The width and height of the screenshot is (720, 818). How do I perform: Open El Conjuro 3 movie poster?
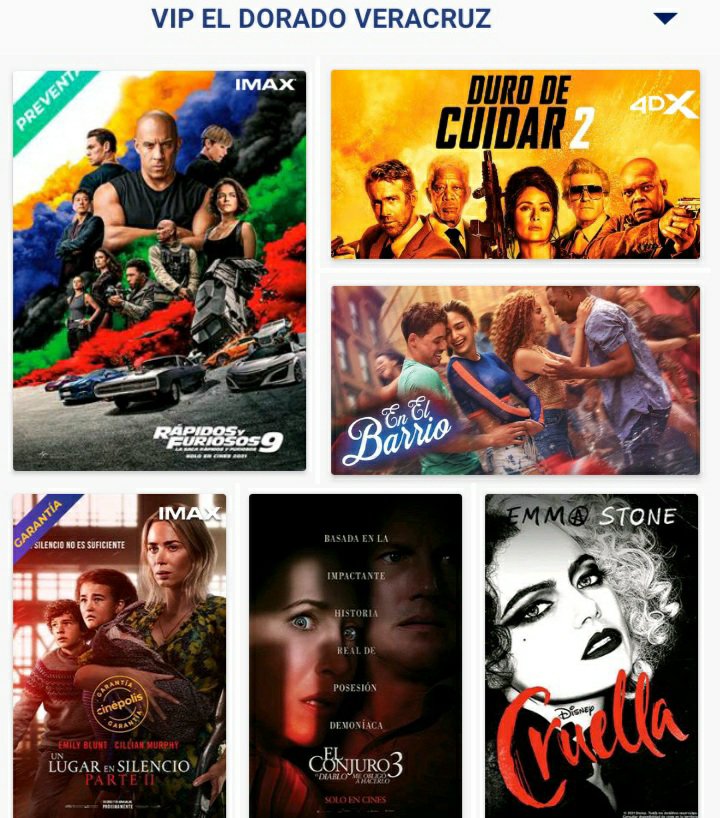(x=355, y=655)
